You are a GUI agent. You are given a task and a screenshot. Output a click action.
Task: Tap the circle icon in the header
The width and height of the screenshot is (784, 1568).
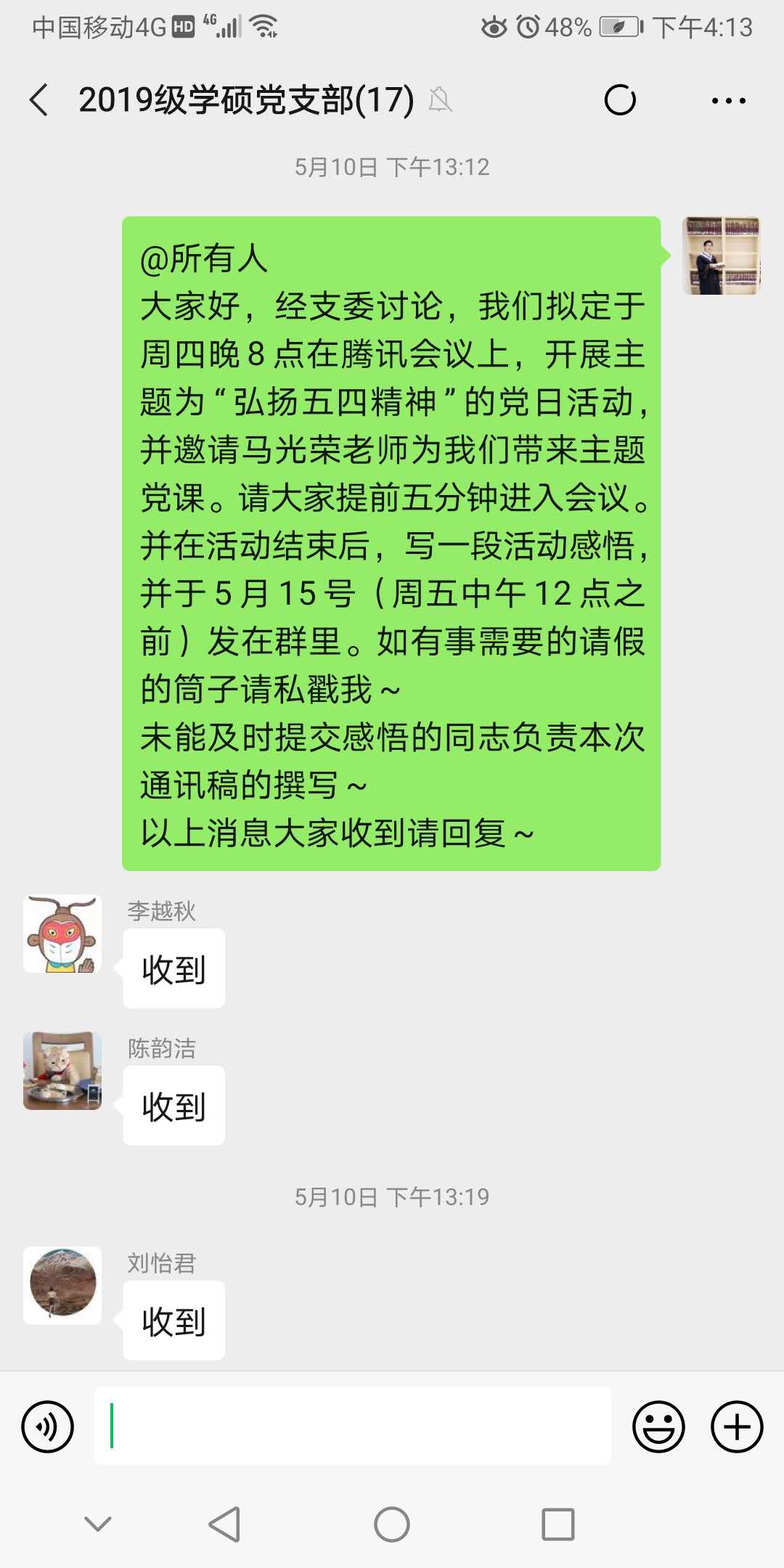[620, 100]
